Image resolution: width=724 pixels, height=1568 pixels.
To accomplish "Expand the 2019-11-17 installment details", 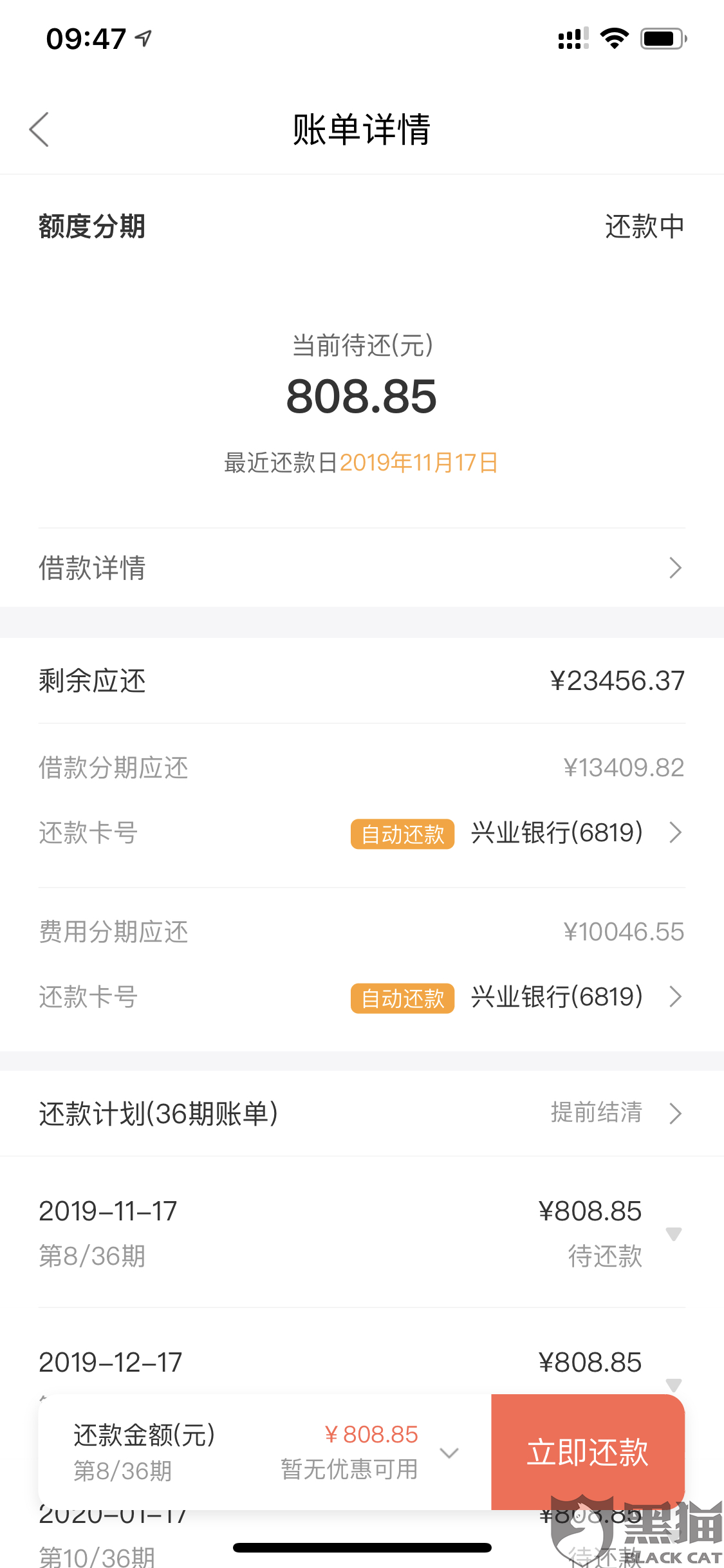I will click(673, 1233).
